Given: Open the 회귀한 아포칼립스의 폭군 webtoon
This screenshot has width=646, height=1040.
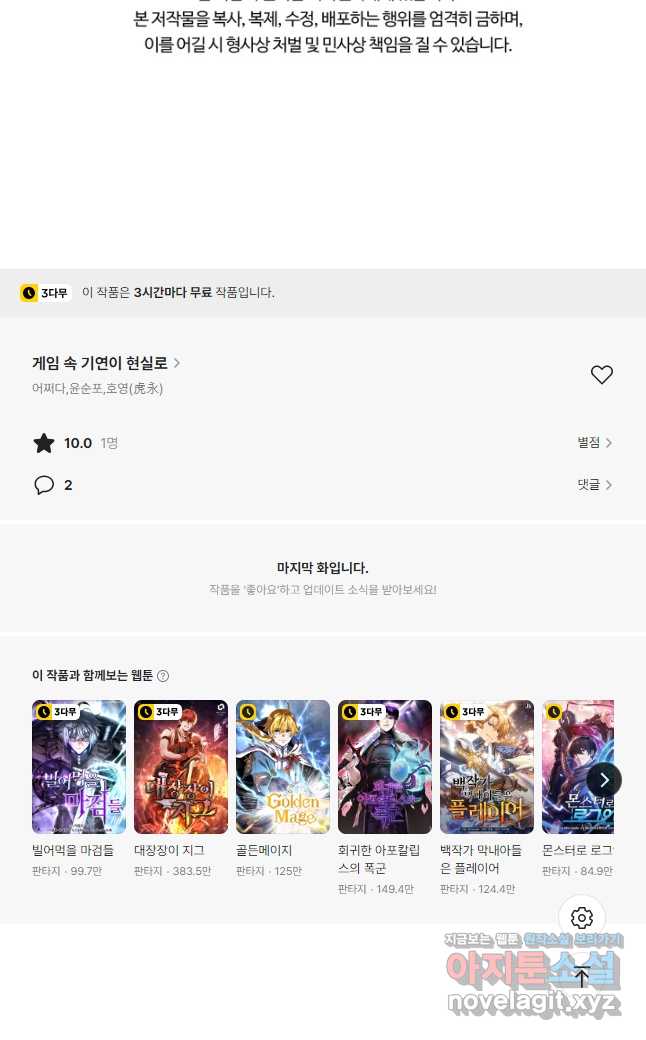Looking at the screenshot, I should coord(385,767).
